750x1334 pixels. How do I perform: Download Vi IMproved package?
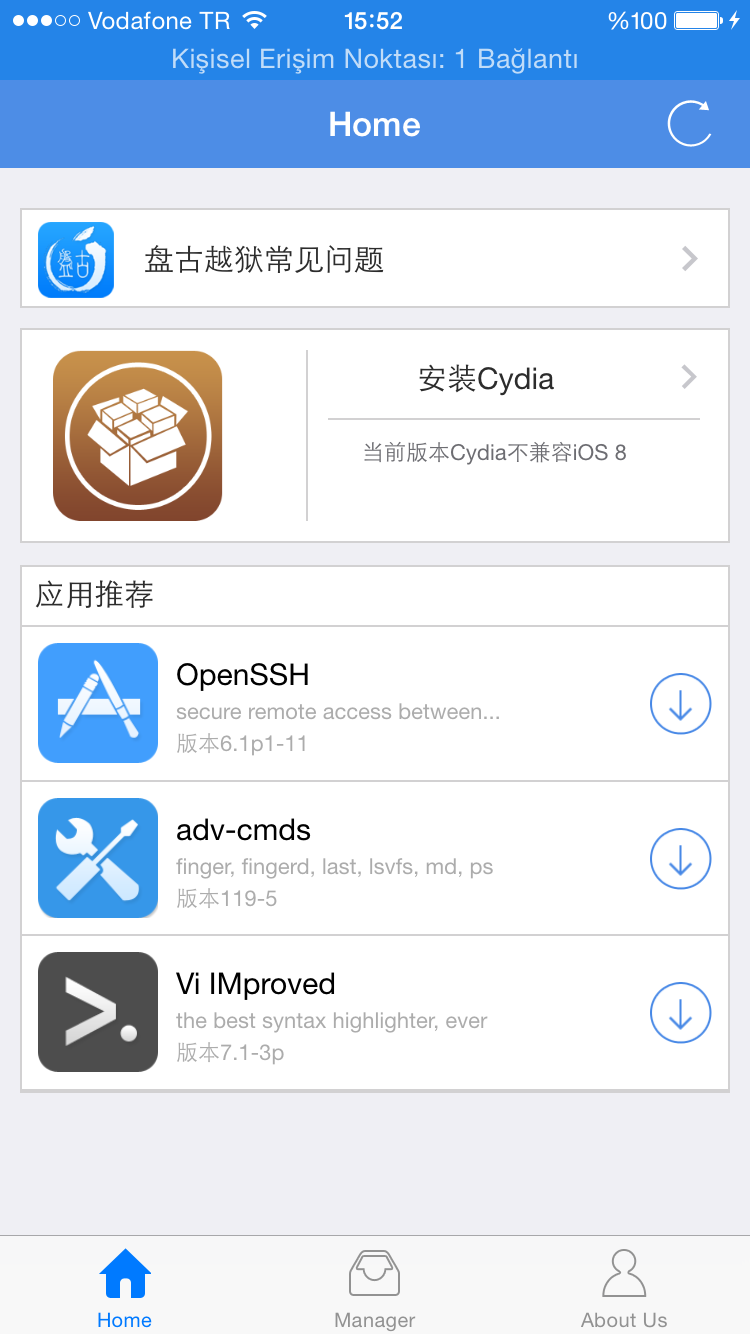click(x=680, y=1013)
